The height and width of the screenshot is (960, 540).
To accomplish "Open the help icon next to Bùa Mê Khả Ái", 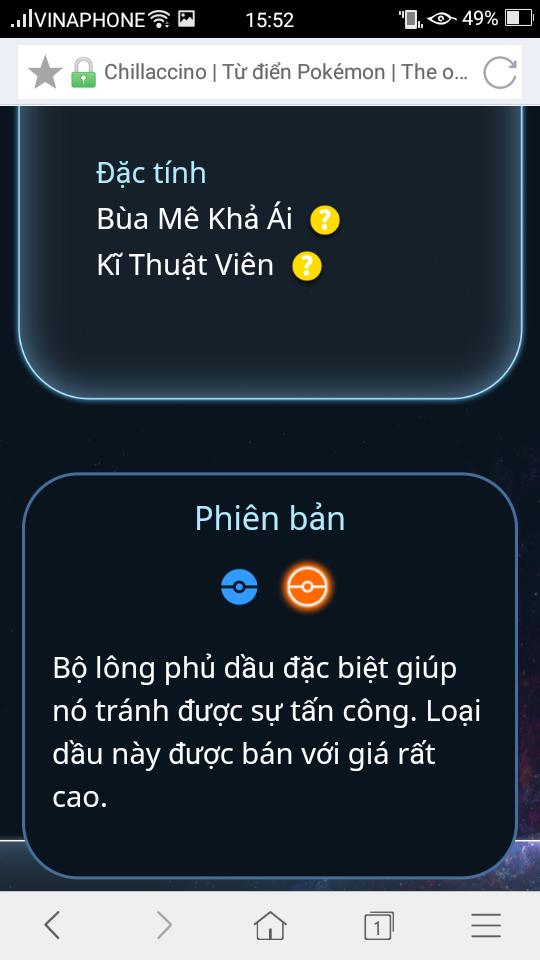I will 324,220.
